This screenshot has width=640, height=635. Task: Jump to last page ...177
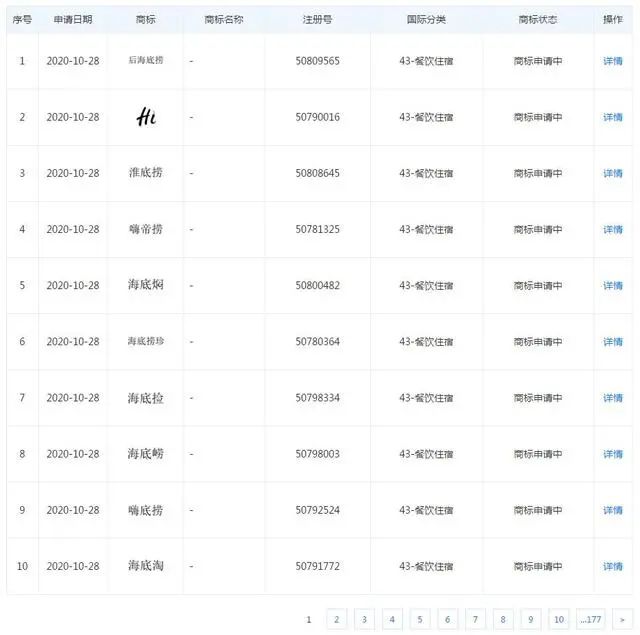[591, 619]
